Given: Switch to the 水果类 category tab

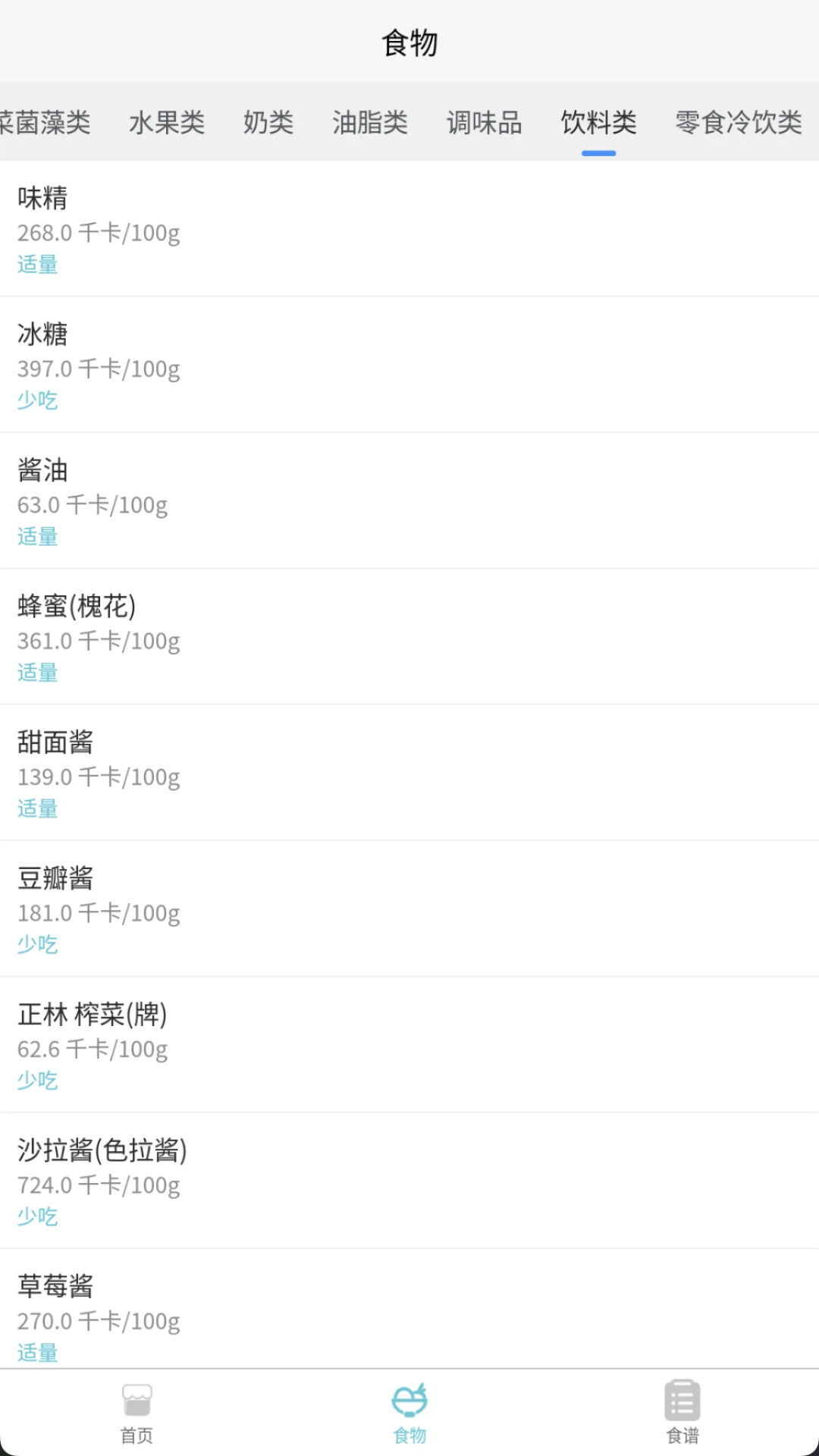Looking at the screenshot, I should coord(167,122).
